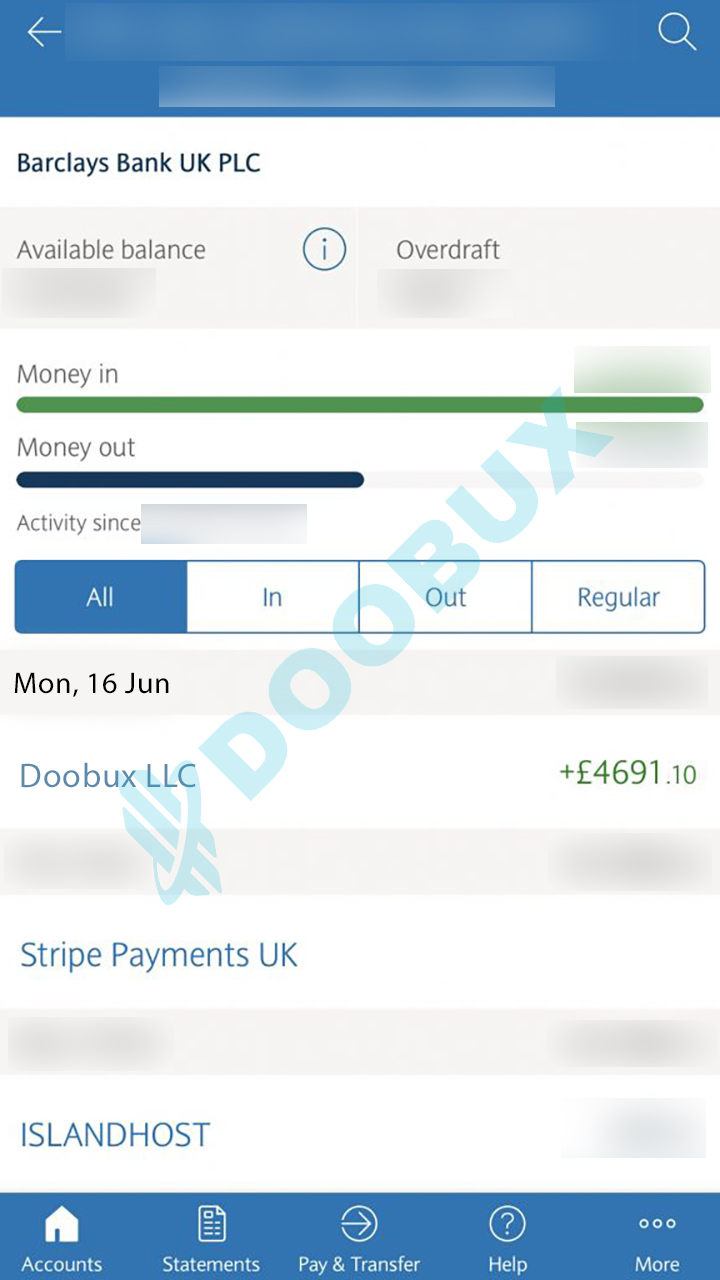Show Regular payments filter
This screenshot has height=1280, width=720.
coord(618,597)
